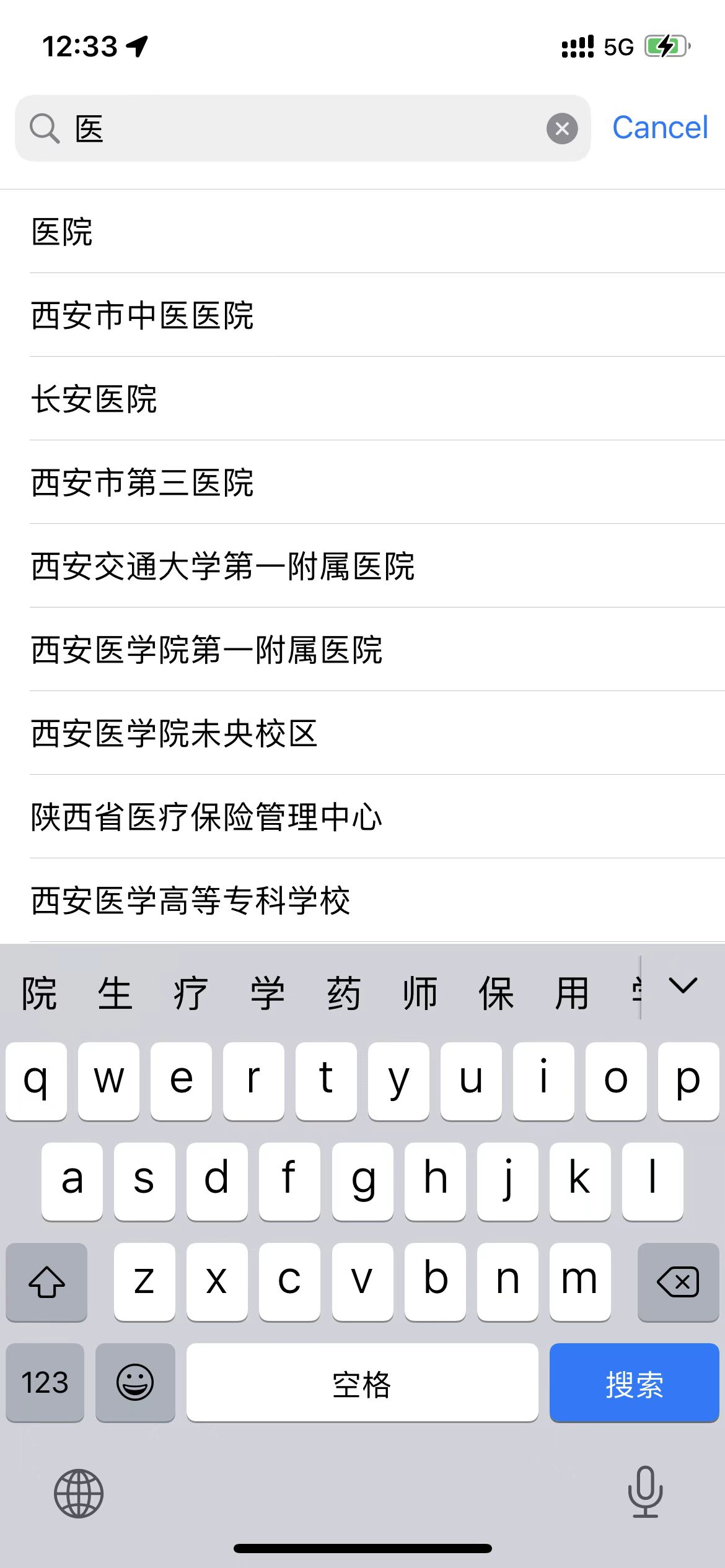
Task: Cancel the search
Action: coord(659,128)
